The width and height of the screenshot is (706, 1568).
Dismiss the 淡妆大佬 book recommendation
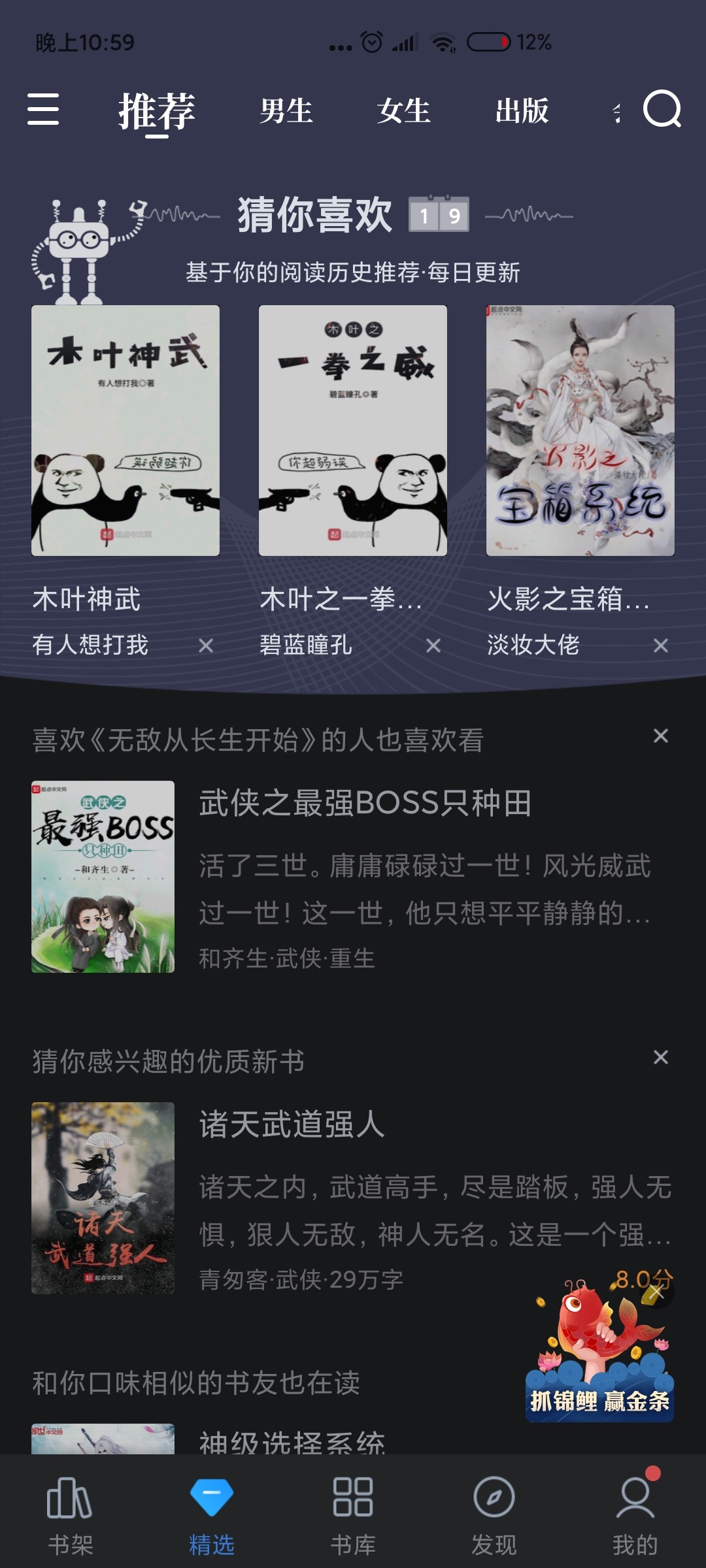661,645
